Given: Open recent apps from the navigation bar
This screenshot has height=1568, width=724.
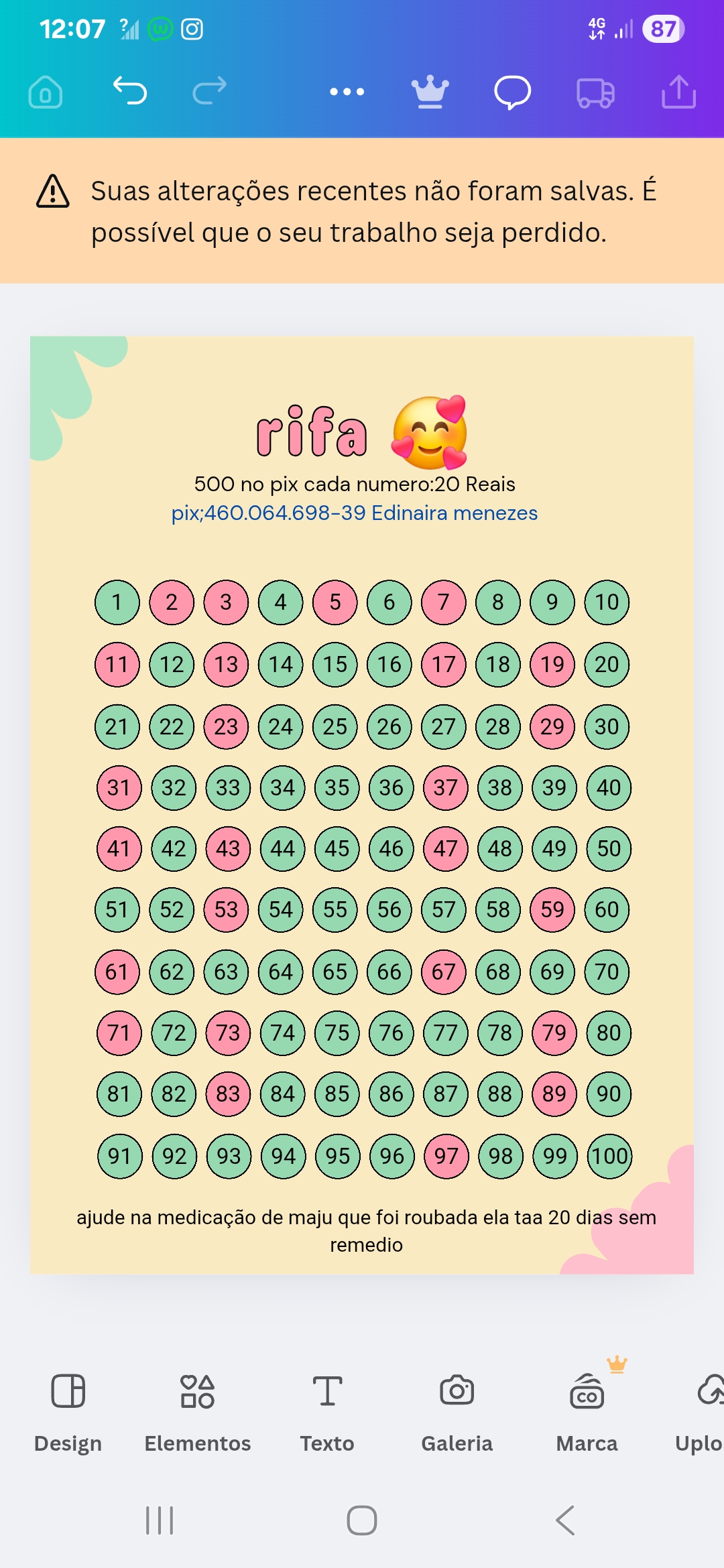Looking at the screenshot, I should pyautogui.click(x=160, y=1520).
